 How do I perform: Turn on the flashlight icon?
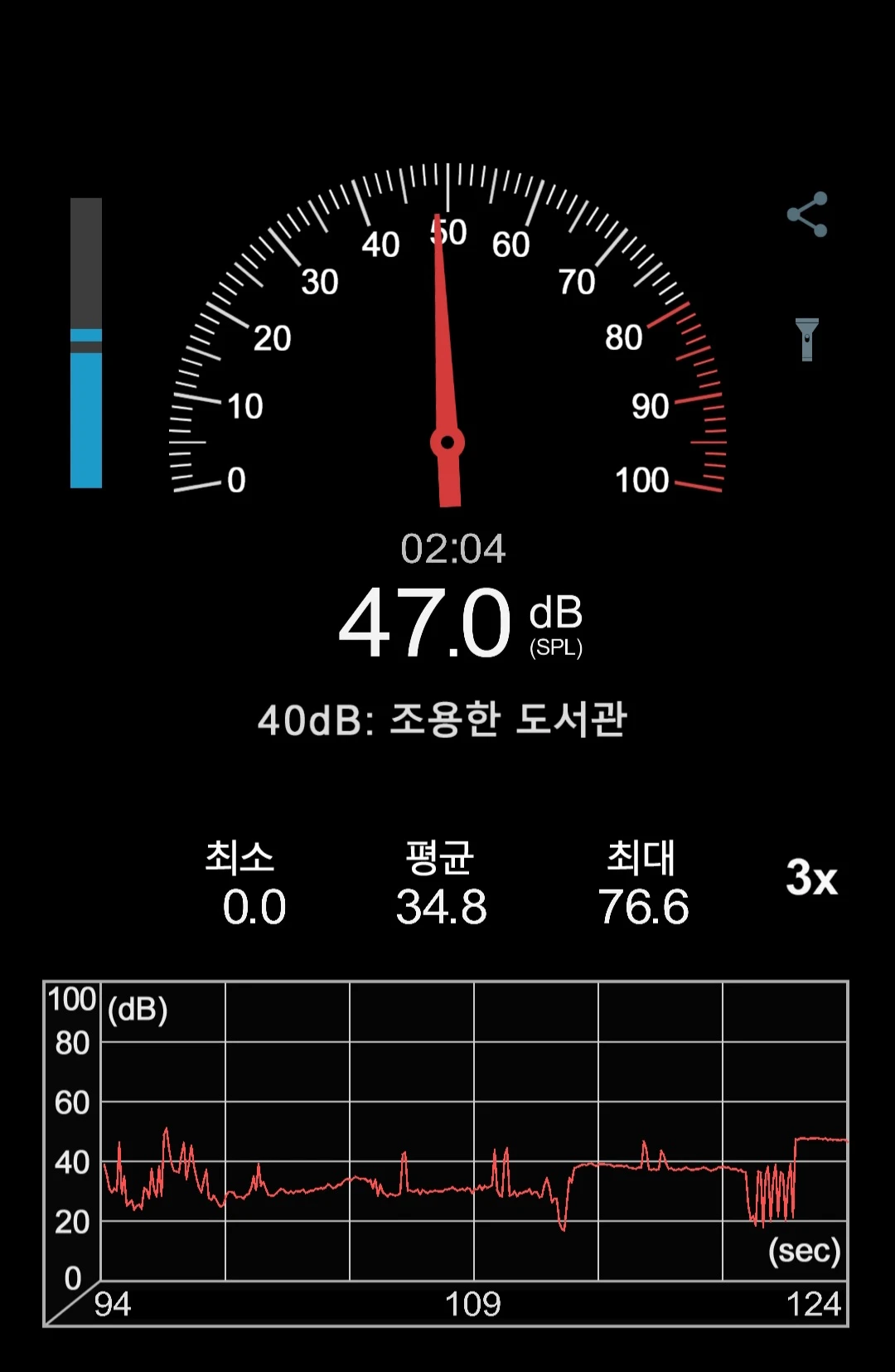(x=806, y=339)
